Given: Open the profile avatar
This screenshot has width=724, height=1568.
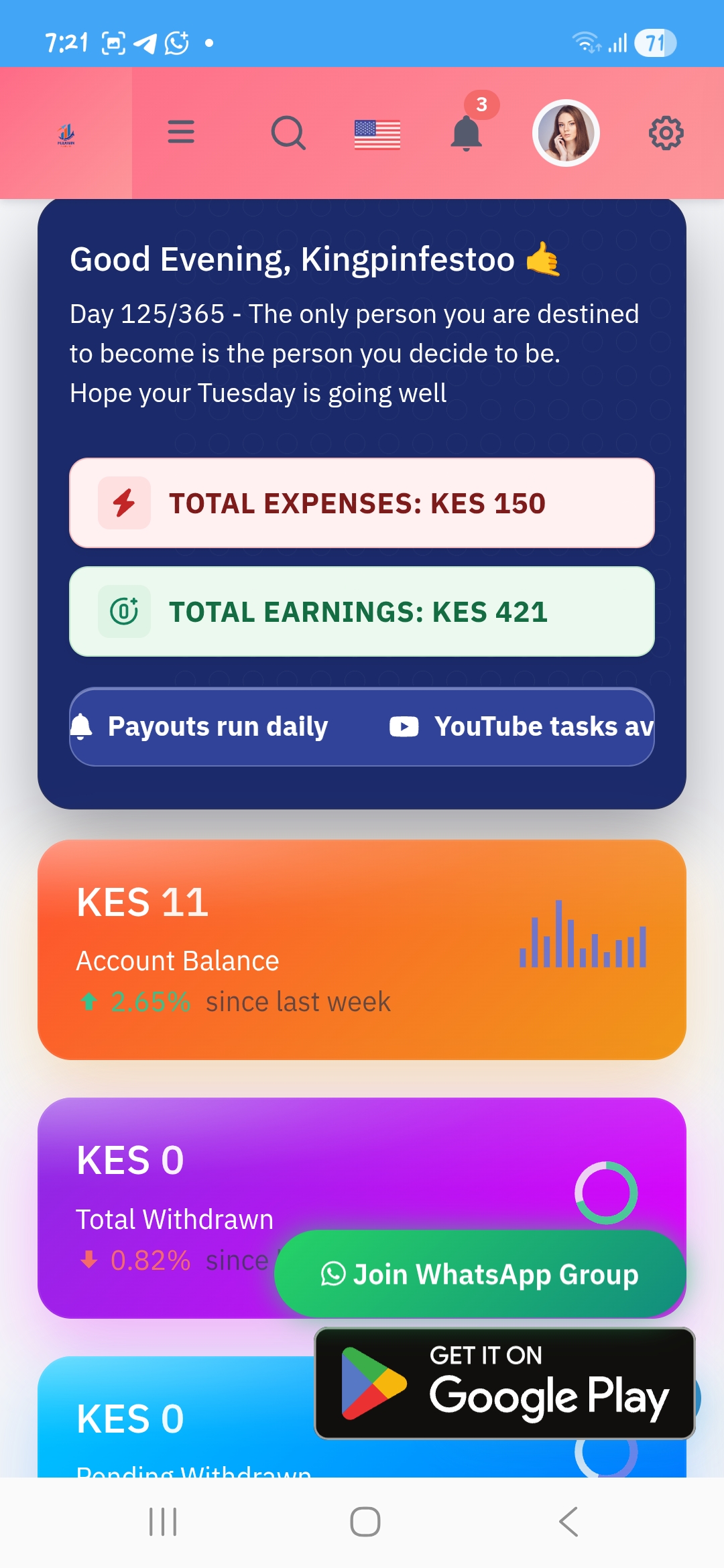Looking at the screenshot, I should [x=566, y=133].
